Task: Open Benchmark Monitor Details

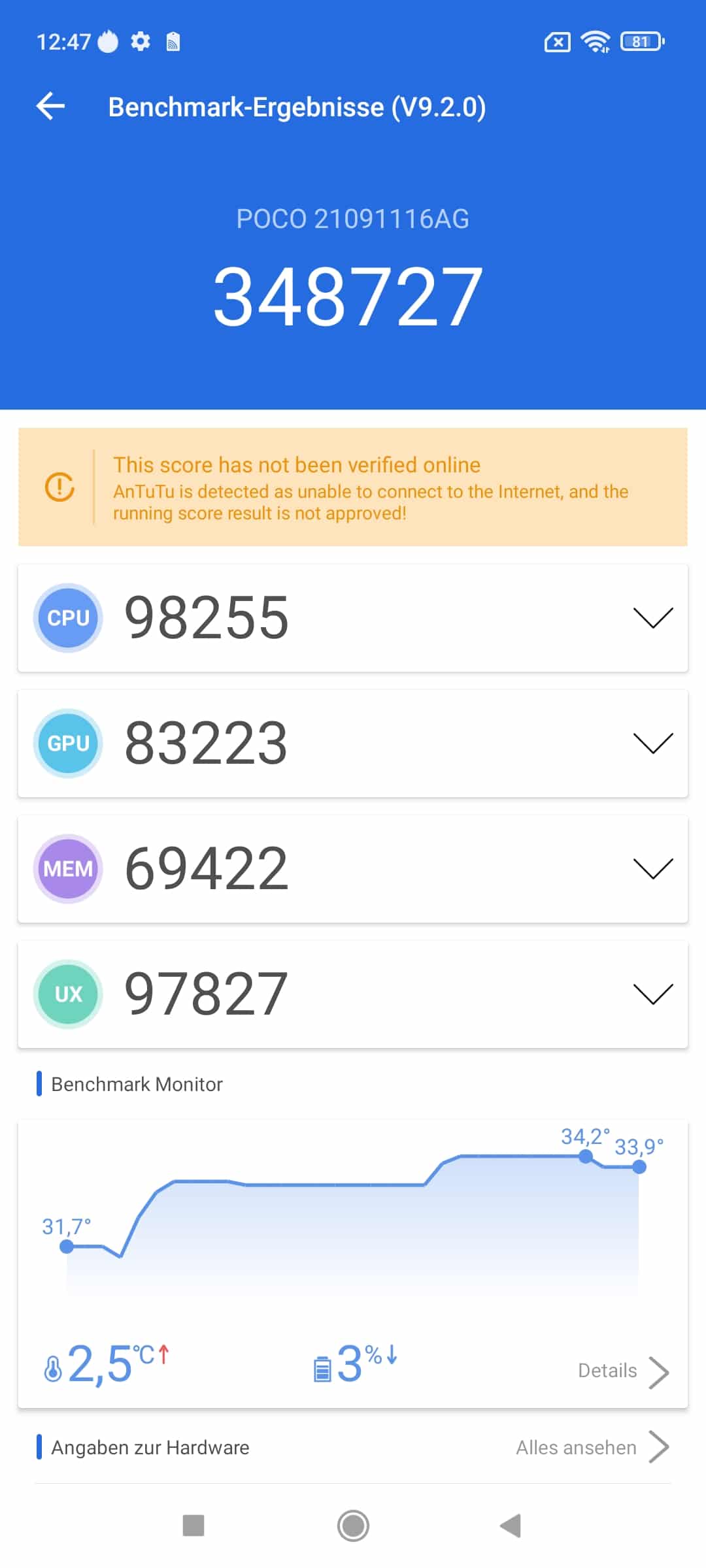Action: click(624, 1371)
